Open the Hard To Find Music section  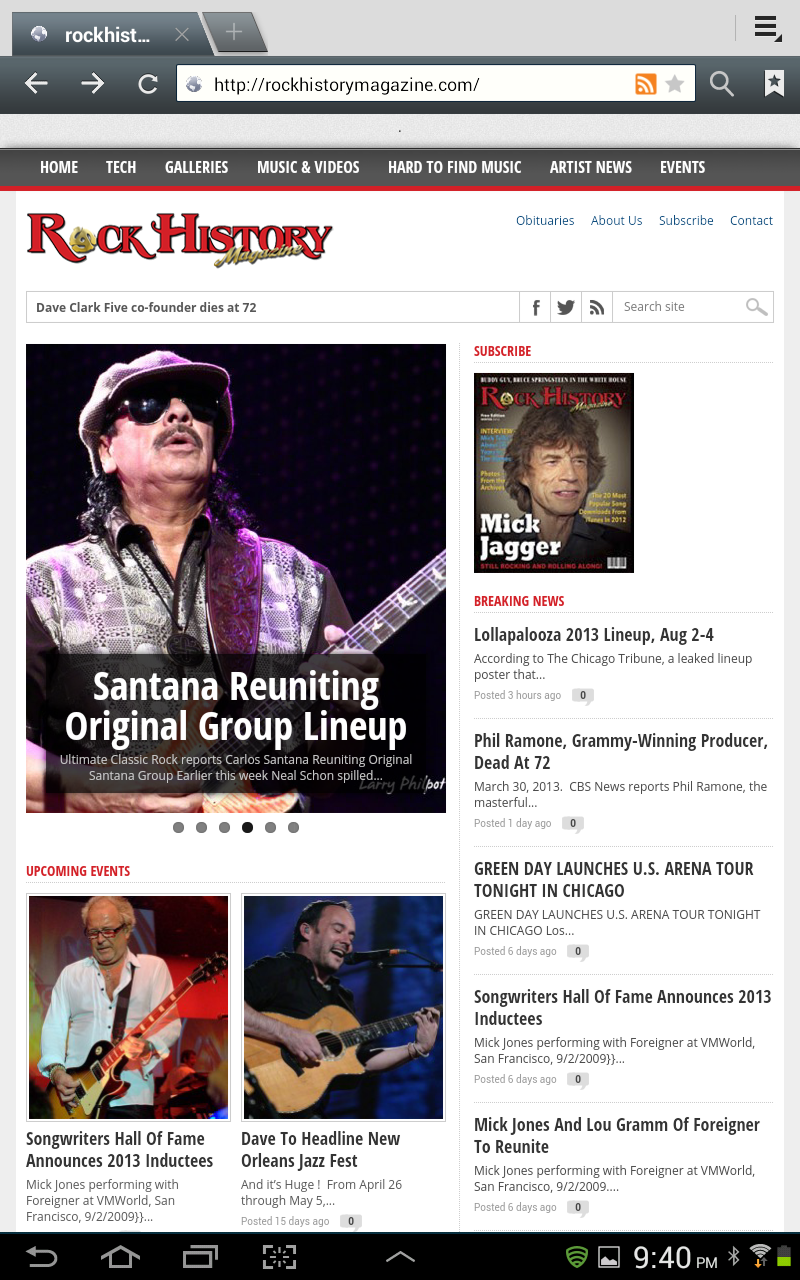click(455, 167)
